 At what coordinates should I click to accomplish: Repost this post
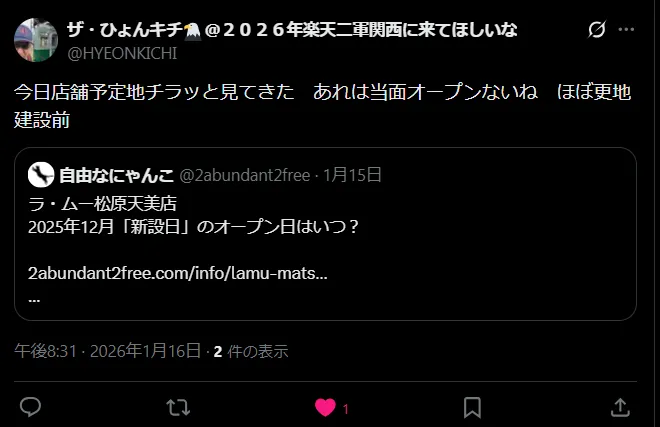(178, 407)
